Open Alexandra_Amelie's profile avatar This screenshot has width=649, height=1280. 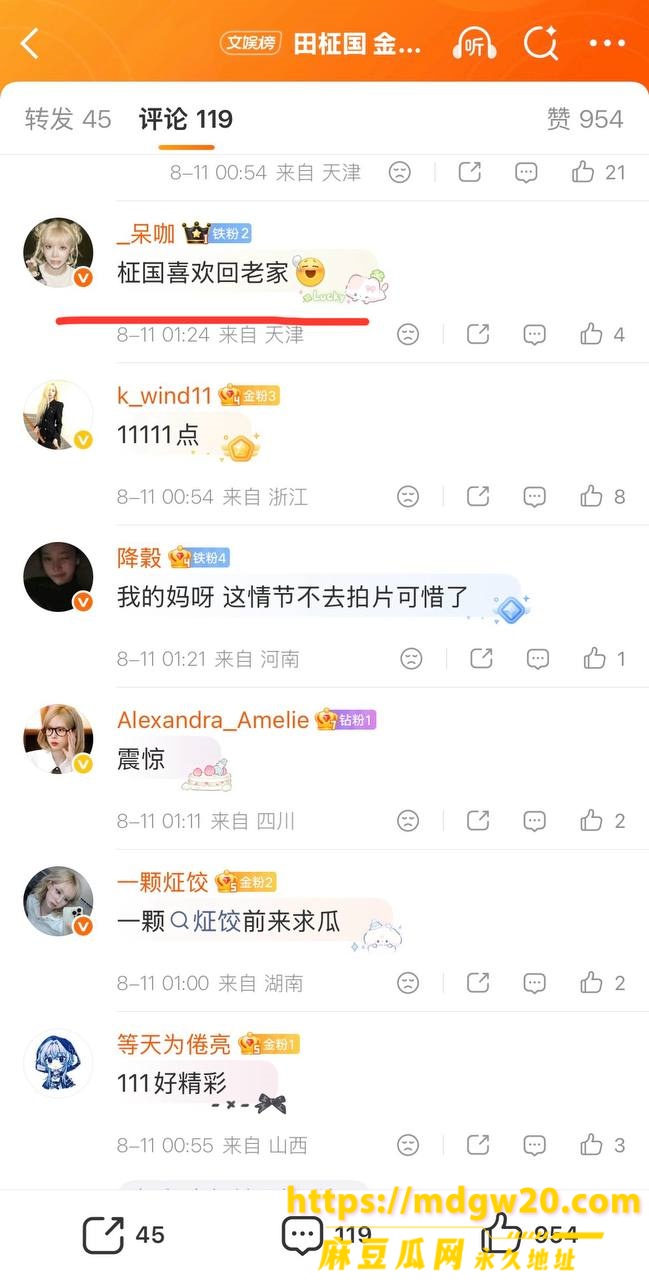coord(58,738)
